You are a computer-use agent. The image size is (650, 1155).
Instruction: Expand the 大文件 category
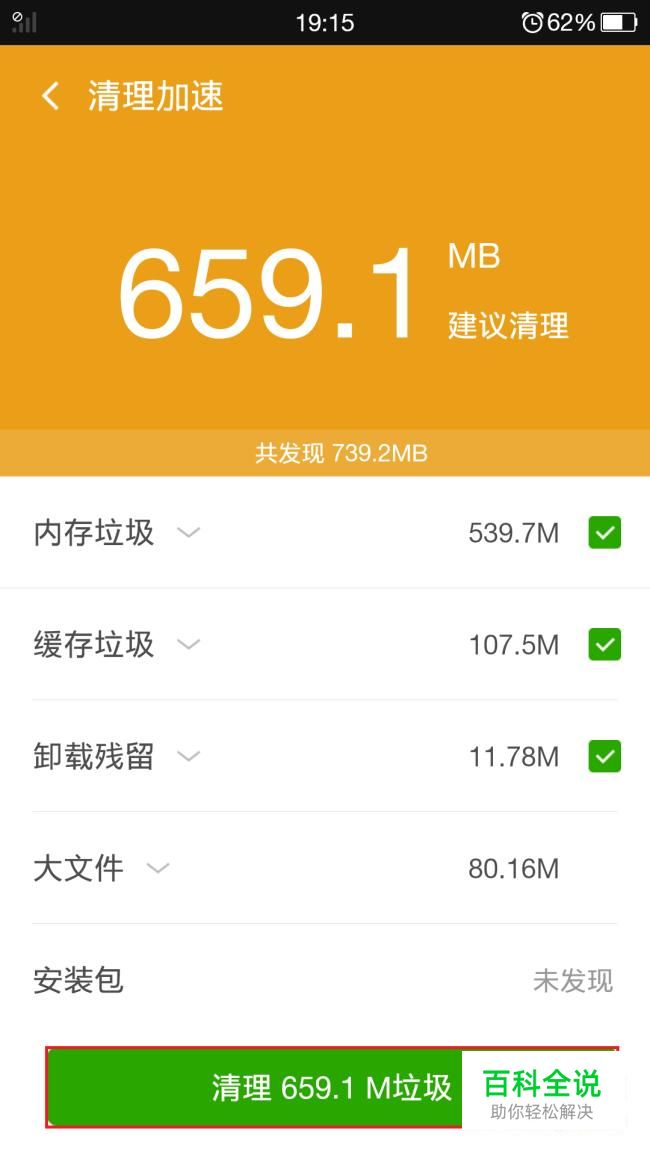coord(158,868)
